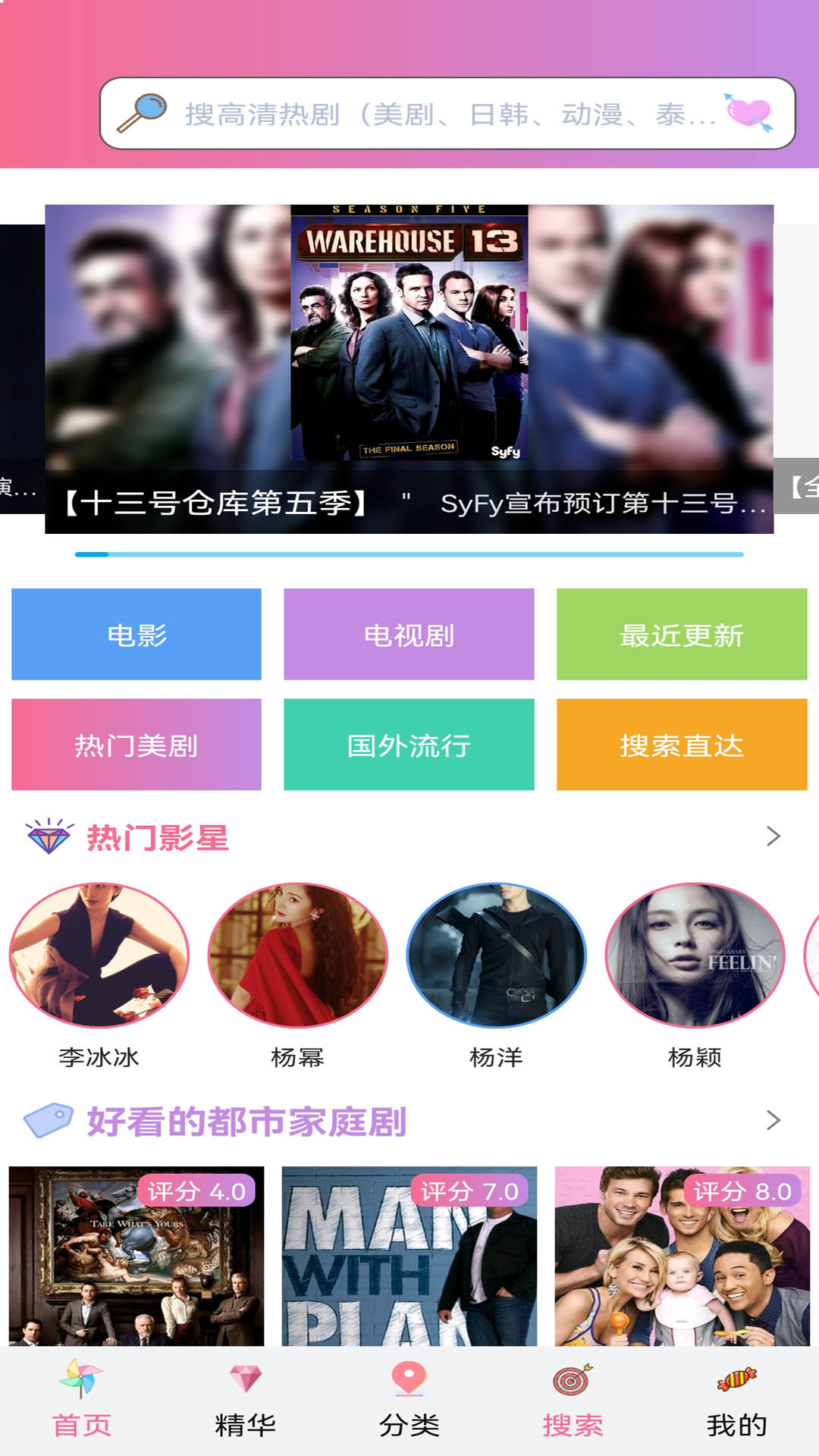Open 热门美剧 listings
819x1456 pixels.
[x=136, y=745]
